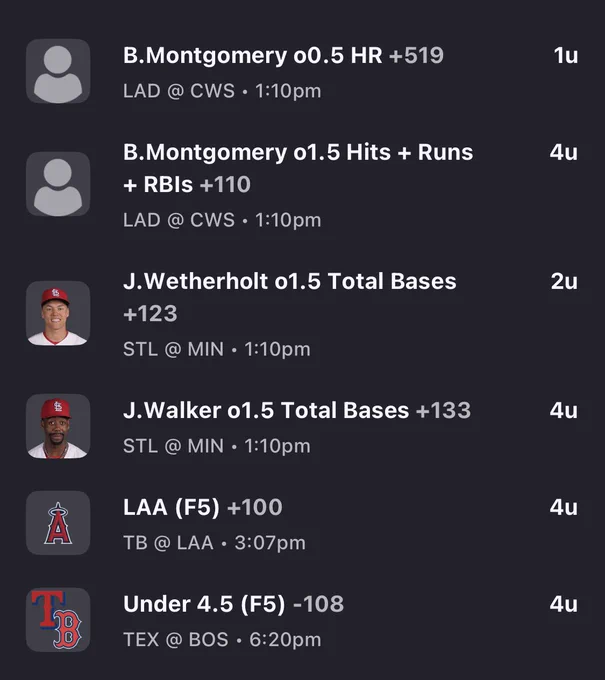Open the B.Montgomery o0.5 HR pick
The width and height of the screenshot is (605, 680).
click(302, 72)
